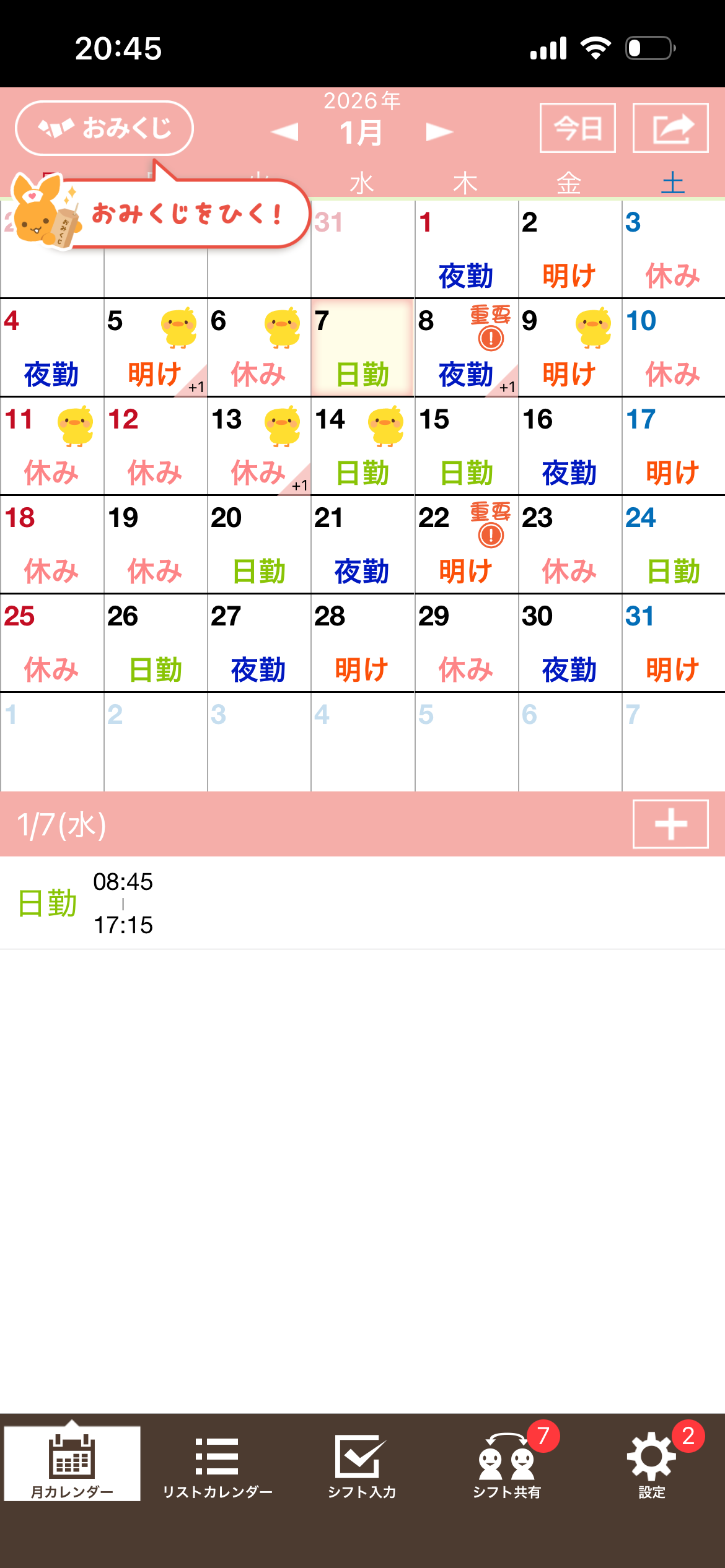Select January 31 Saturday cell

pos(673,643)
